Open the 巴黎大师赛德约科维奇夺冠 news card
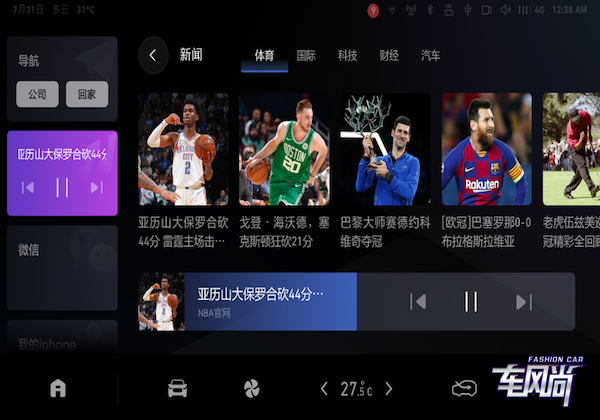This screenshot has width=600, height=420. (x=385, y=170)
